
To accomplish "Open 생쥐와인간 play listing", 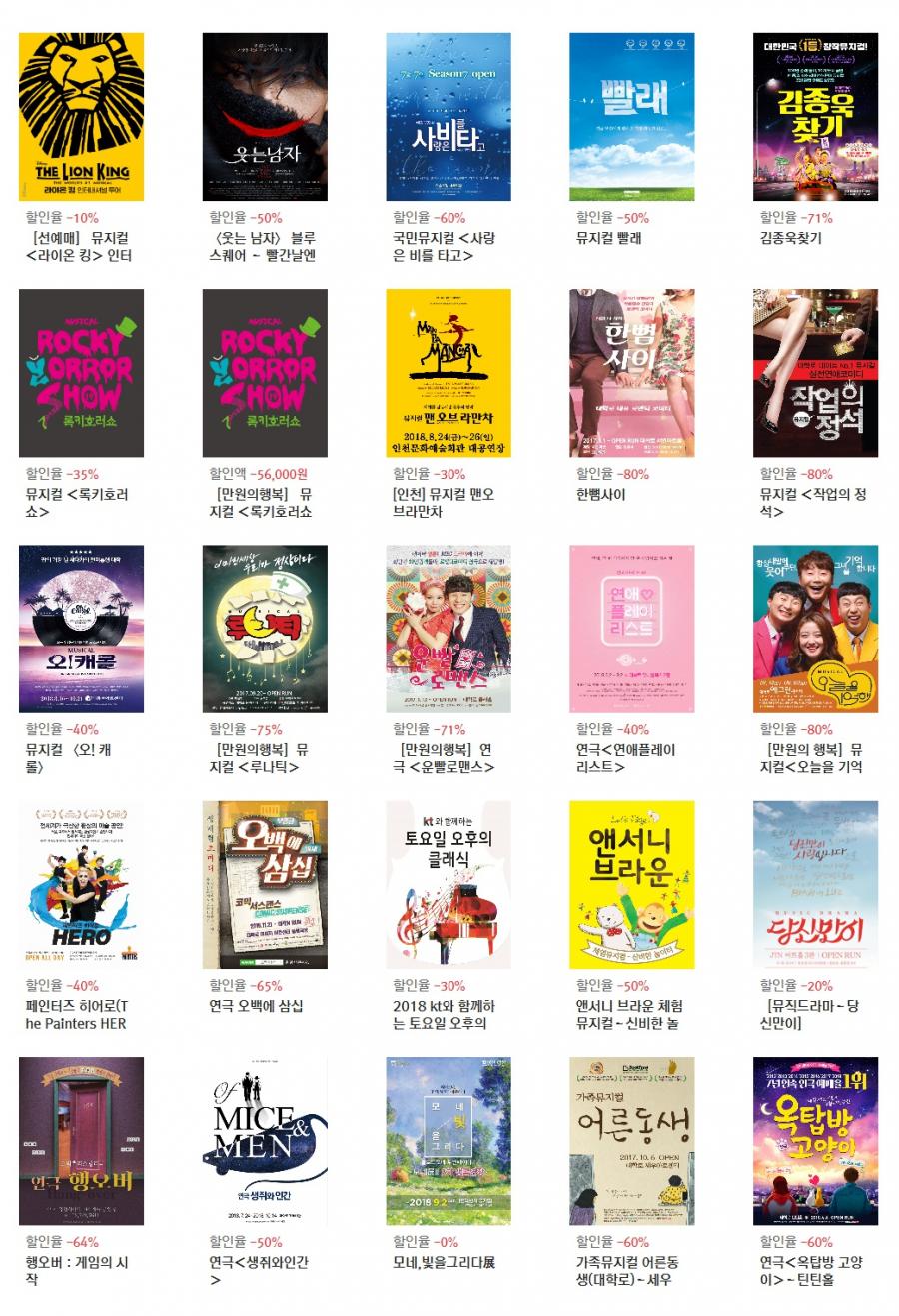I will click(x=265, y=1140).
